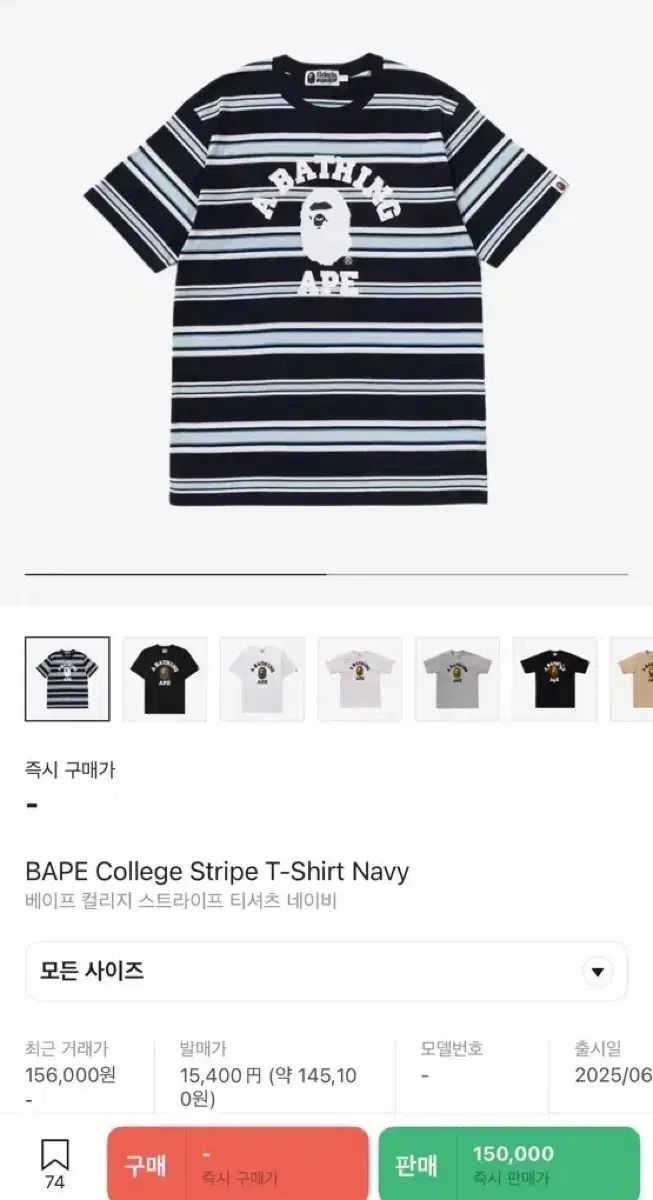Open the beige shirt thumbnail

tap(634, 679)
